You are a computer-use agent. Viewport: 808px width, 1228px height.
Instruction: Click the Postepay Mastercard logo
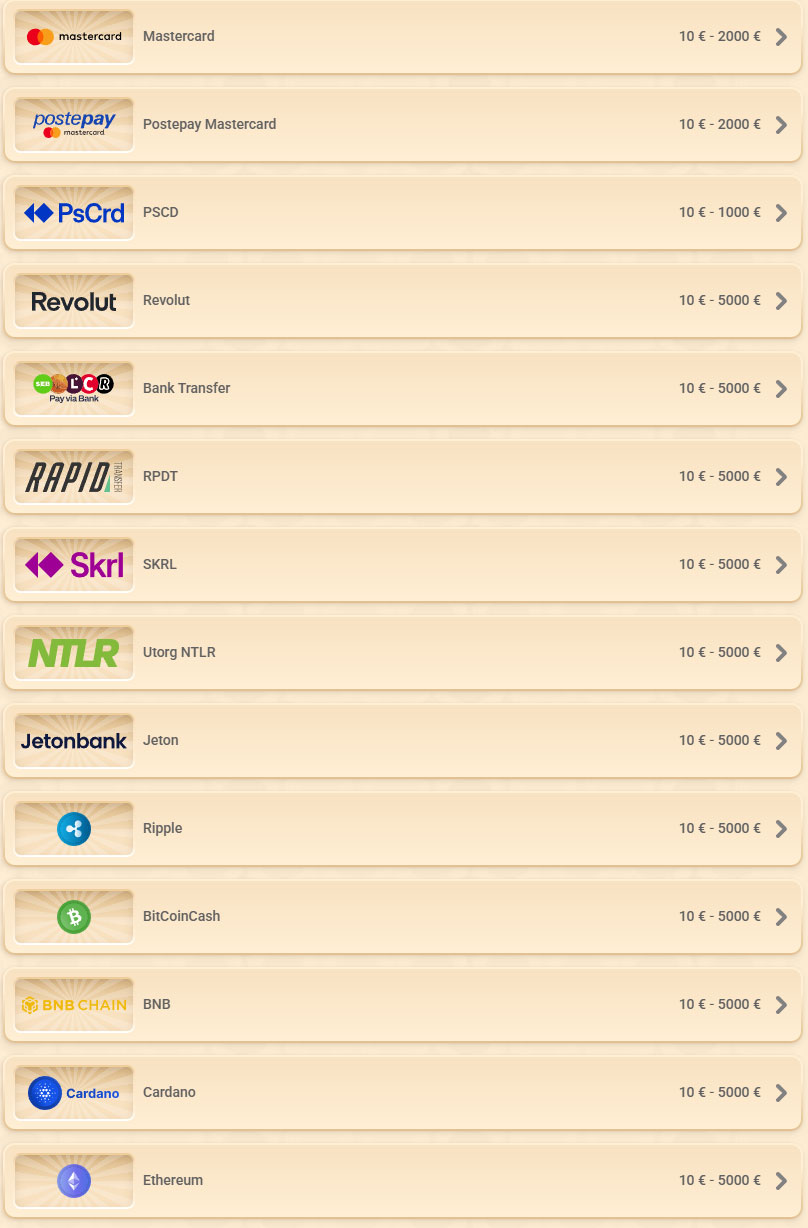(x=73, y=124)
